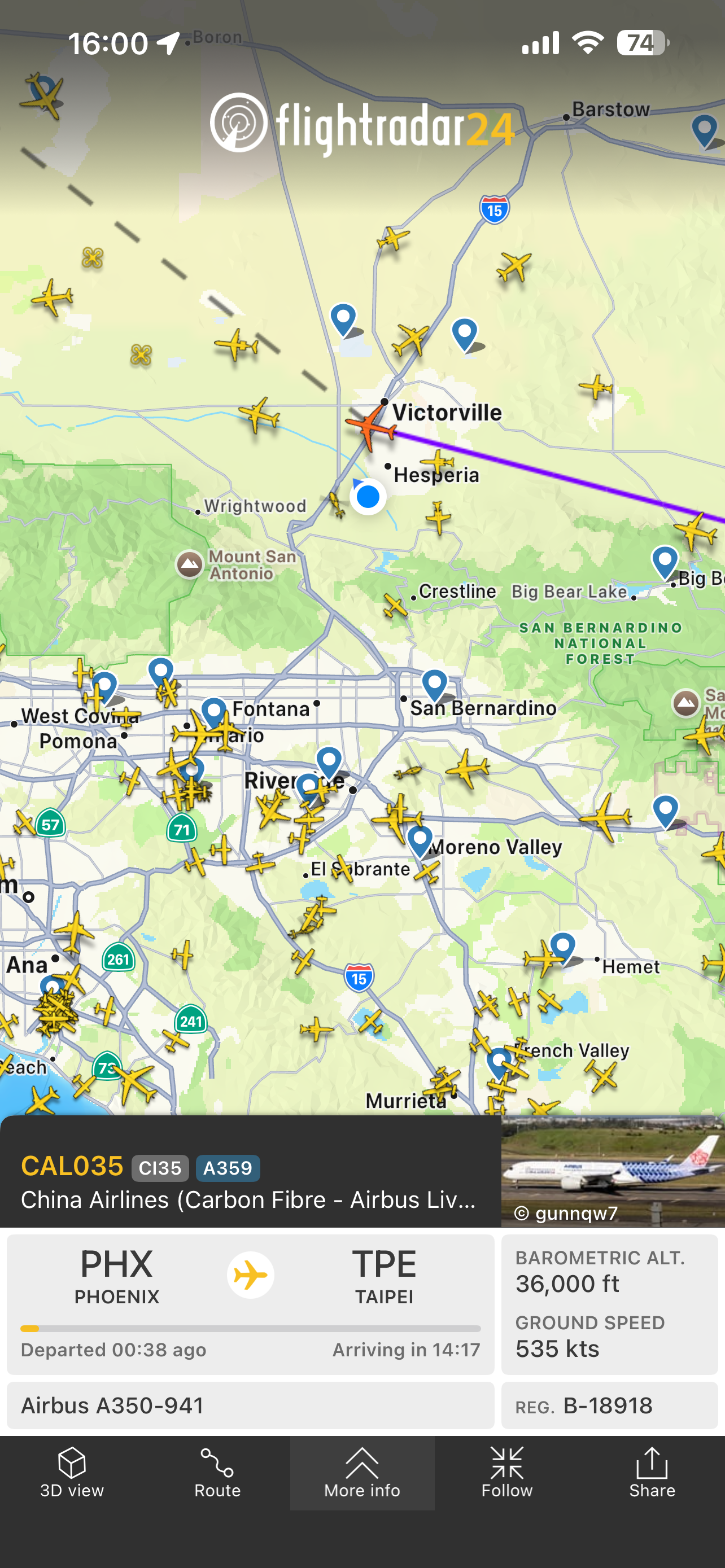The height and width of the screenshot is (1568, 725).
Task: Open the 3D view
Action: click(72, 1473)
